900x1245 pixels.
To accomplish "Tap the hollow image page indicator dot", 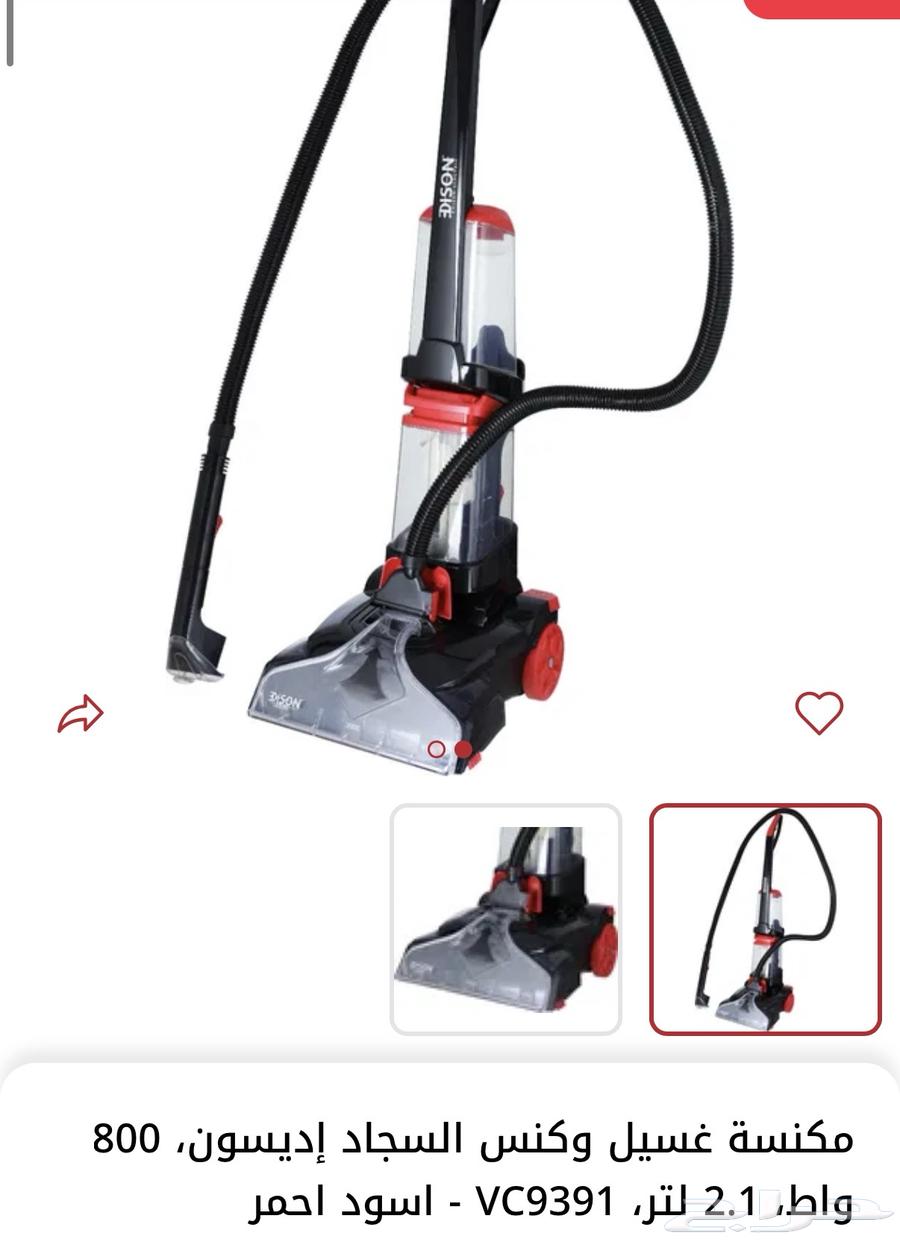I will (436, 749).
